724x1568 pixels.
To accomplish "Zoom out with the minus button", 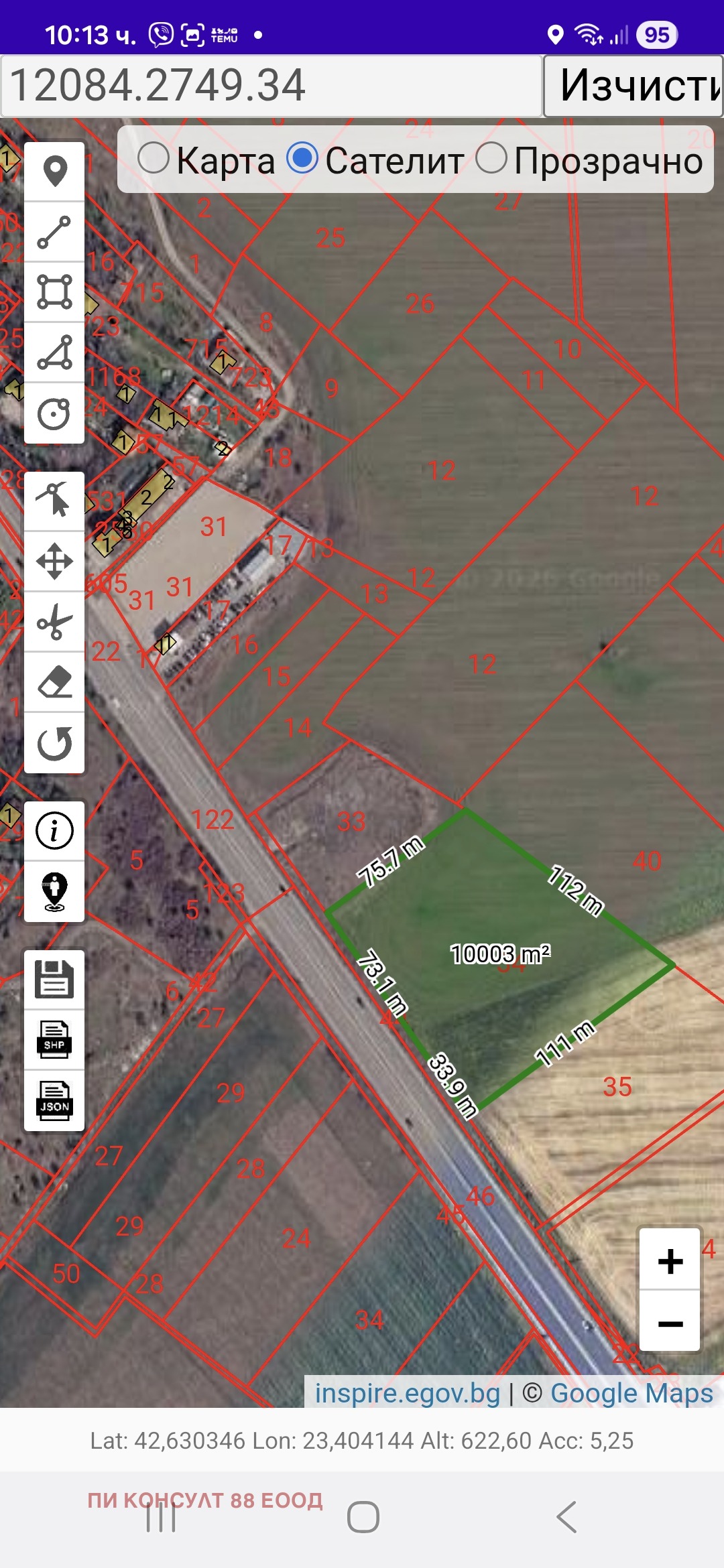I will (x=670, y=1321).
